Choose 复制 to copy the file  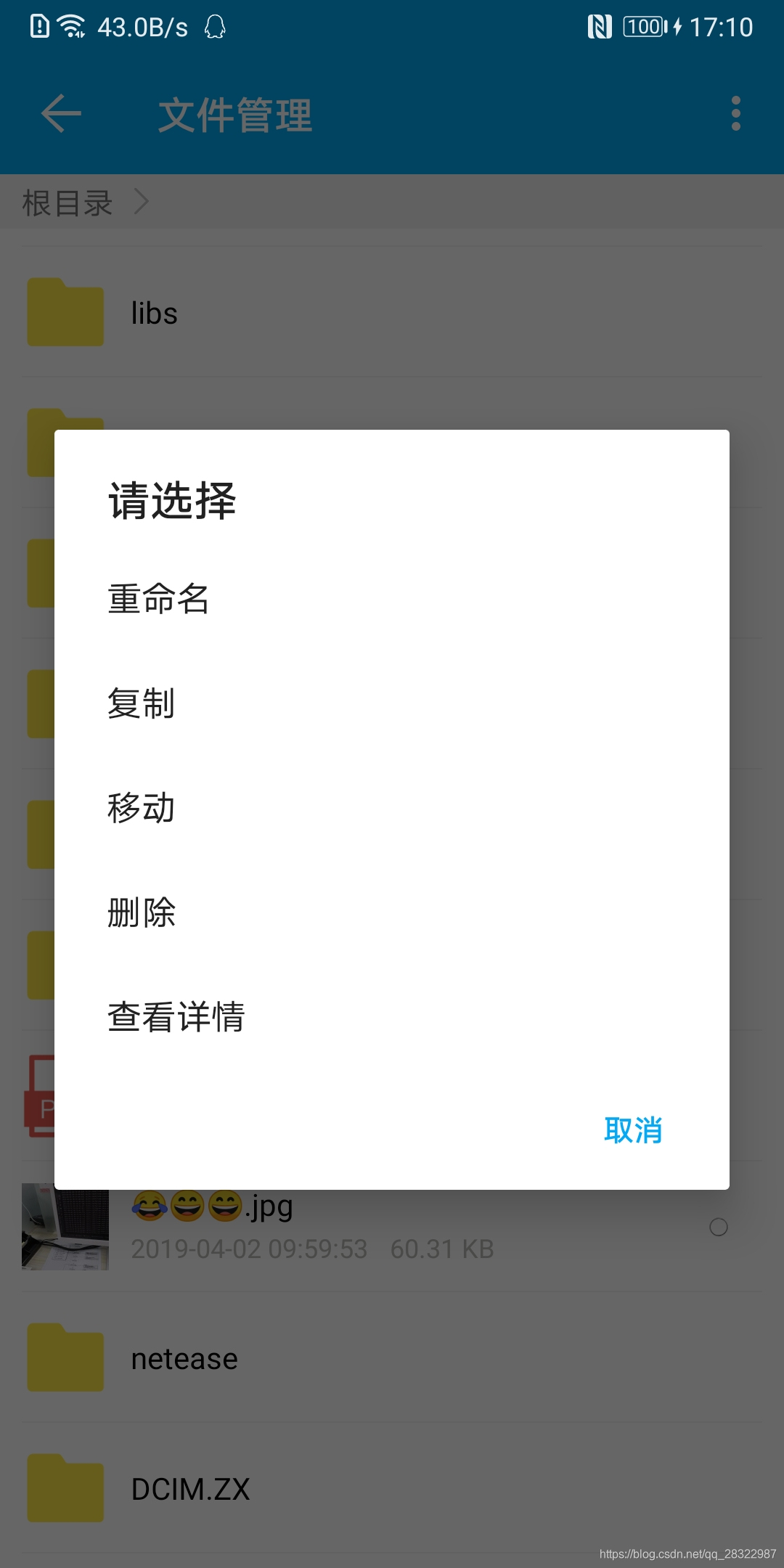coord(142,704)
